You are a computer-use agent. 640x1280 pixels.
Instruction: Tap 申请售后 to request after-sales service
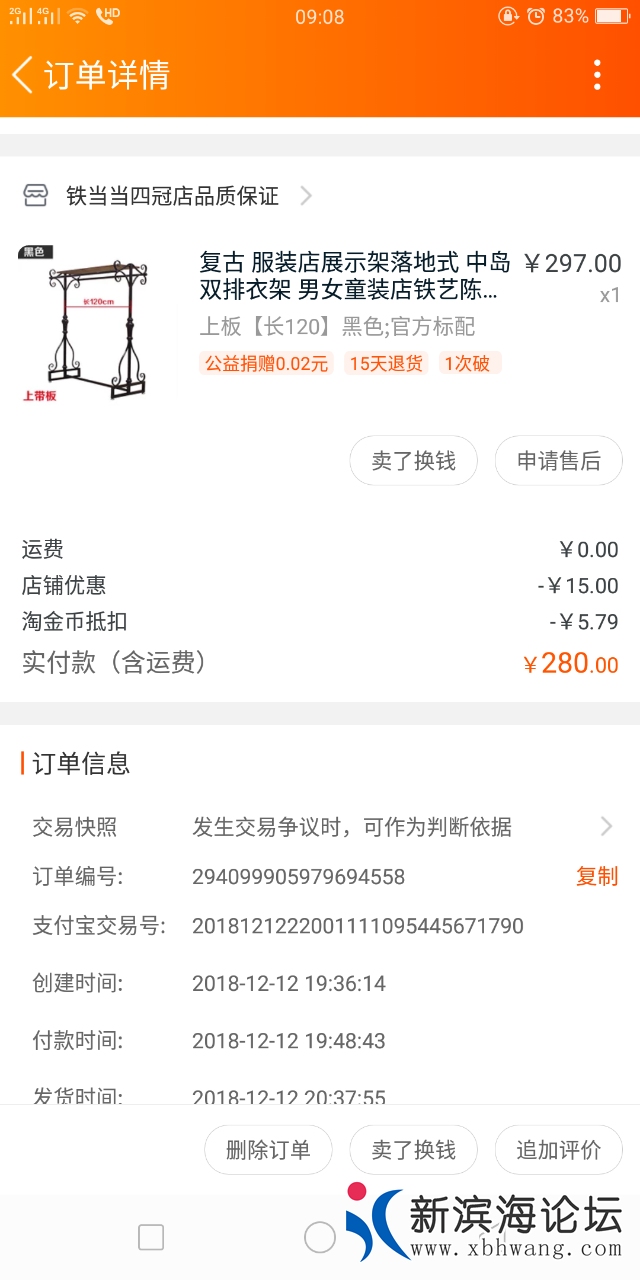click(558, 461)
